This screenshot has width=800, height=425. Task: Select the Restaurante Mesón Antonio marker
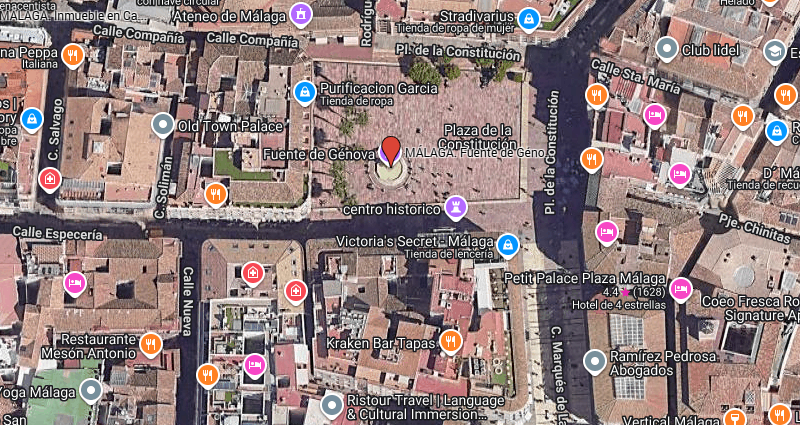click(x=151, y=345)
